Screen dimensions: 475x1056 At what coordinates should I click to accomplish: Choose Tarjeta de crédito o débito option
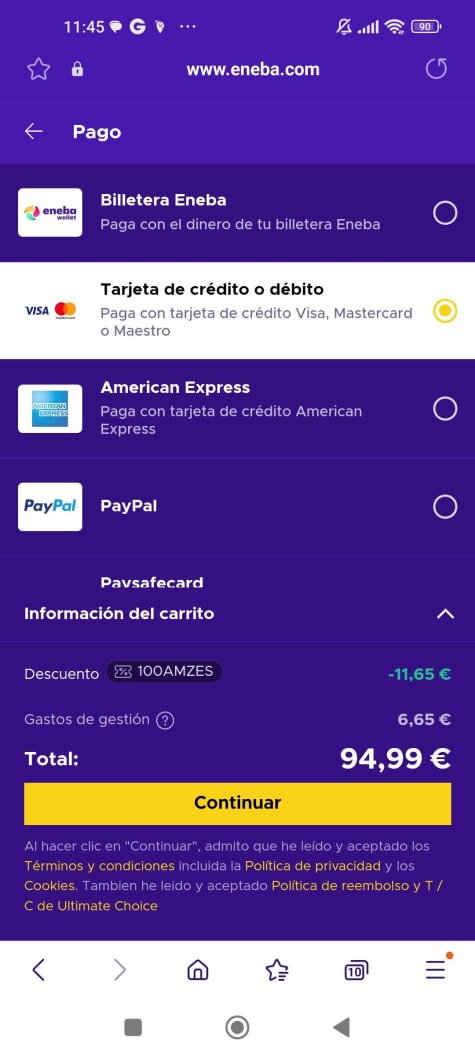click(237, 310)
